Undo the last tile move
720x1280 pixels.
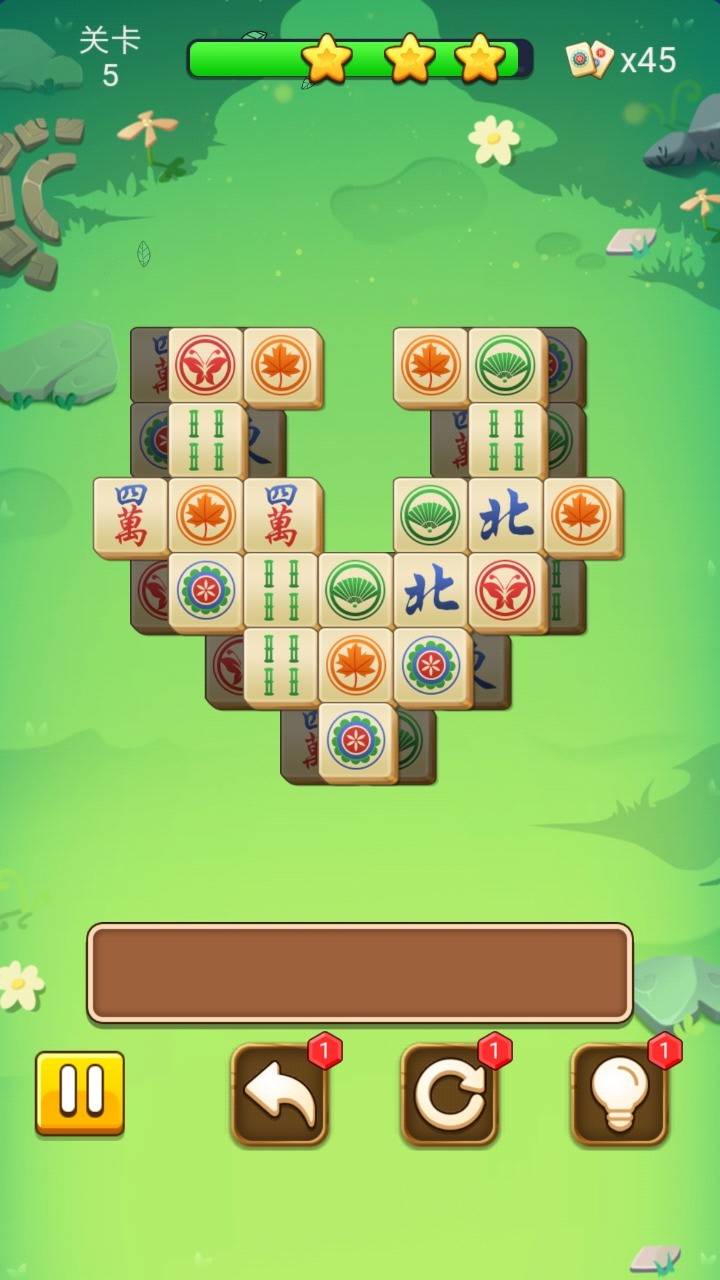point(280,1094)
